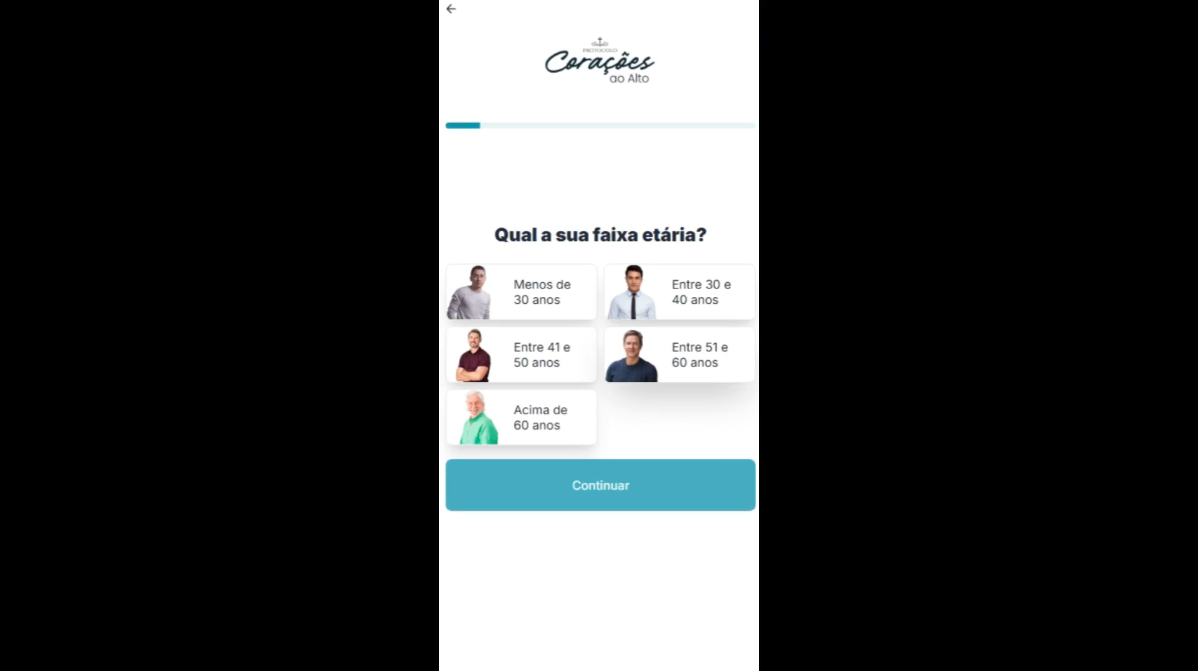Viewport: 1198px width, 671px height.
Task: Go back using the top arrow
Action: click(x=451, y=9)
